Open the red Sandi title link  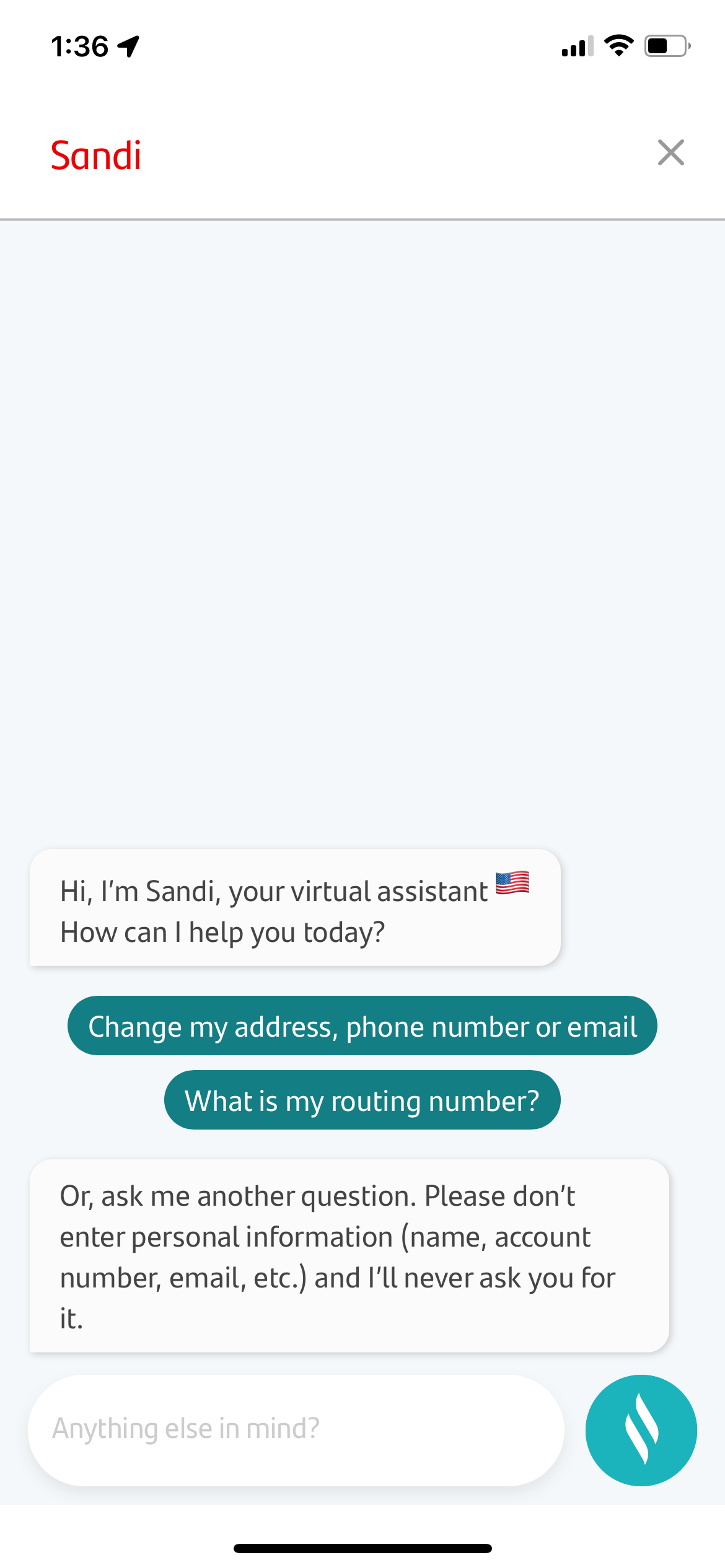96,154
